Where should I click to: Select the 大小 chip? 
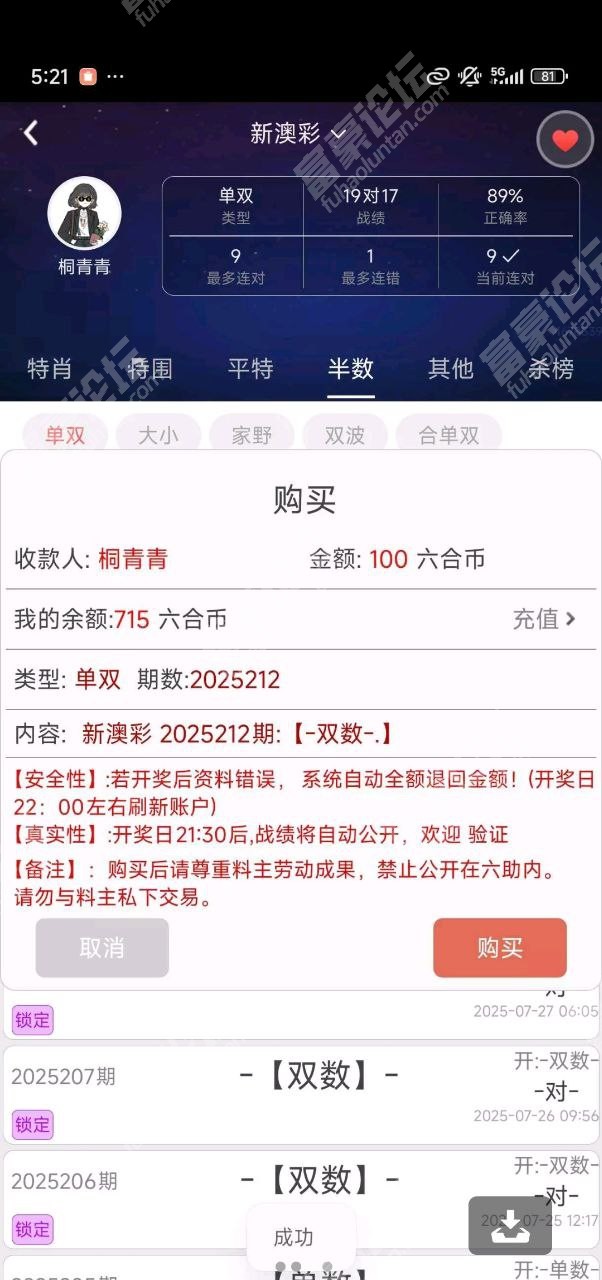pyautogui.click(x=158, y=435)
